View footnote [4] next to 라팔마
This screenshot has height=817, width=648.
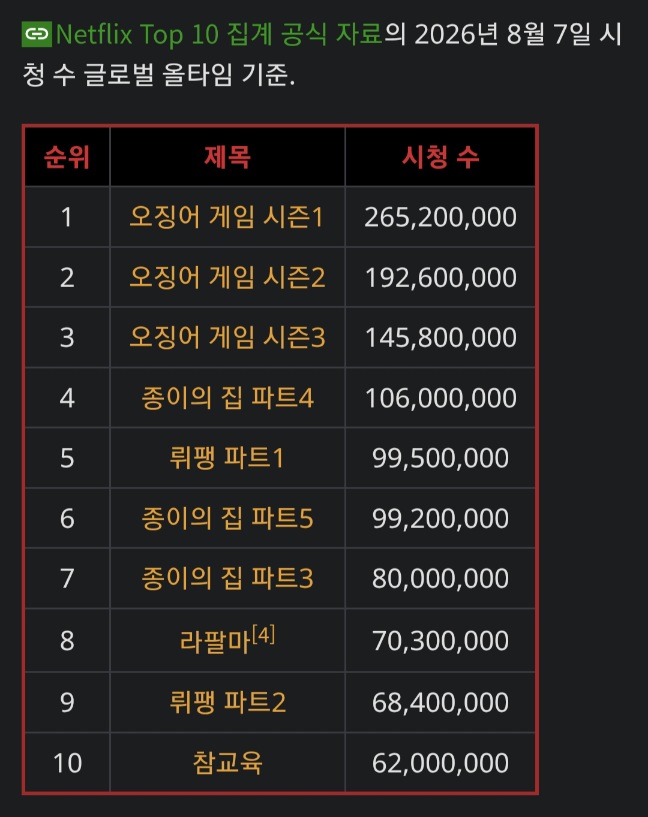(x=264, y=635)
